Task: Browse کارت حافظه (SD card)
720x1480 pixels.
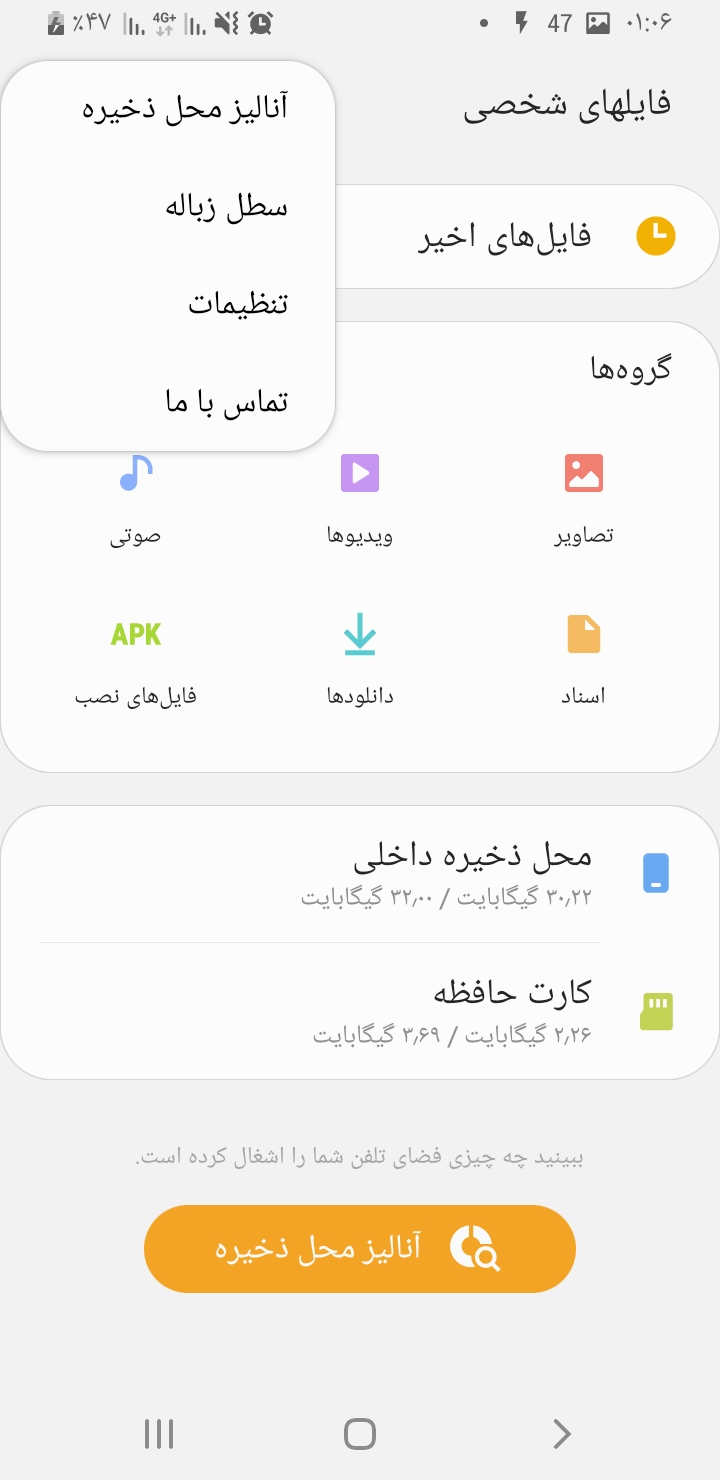Action: (x=470, y=1010)
